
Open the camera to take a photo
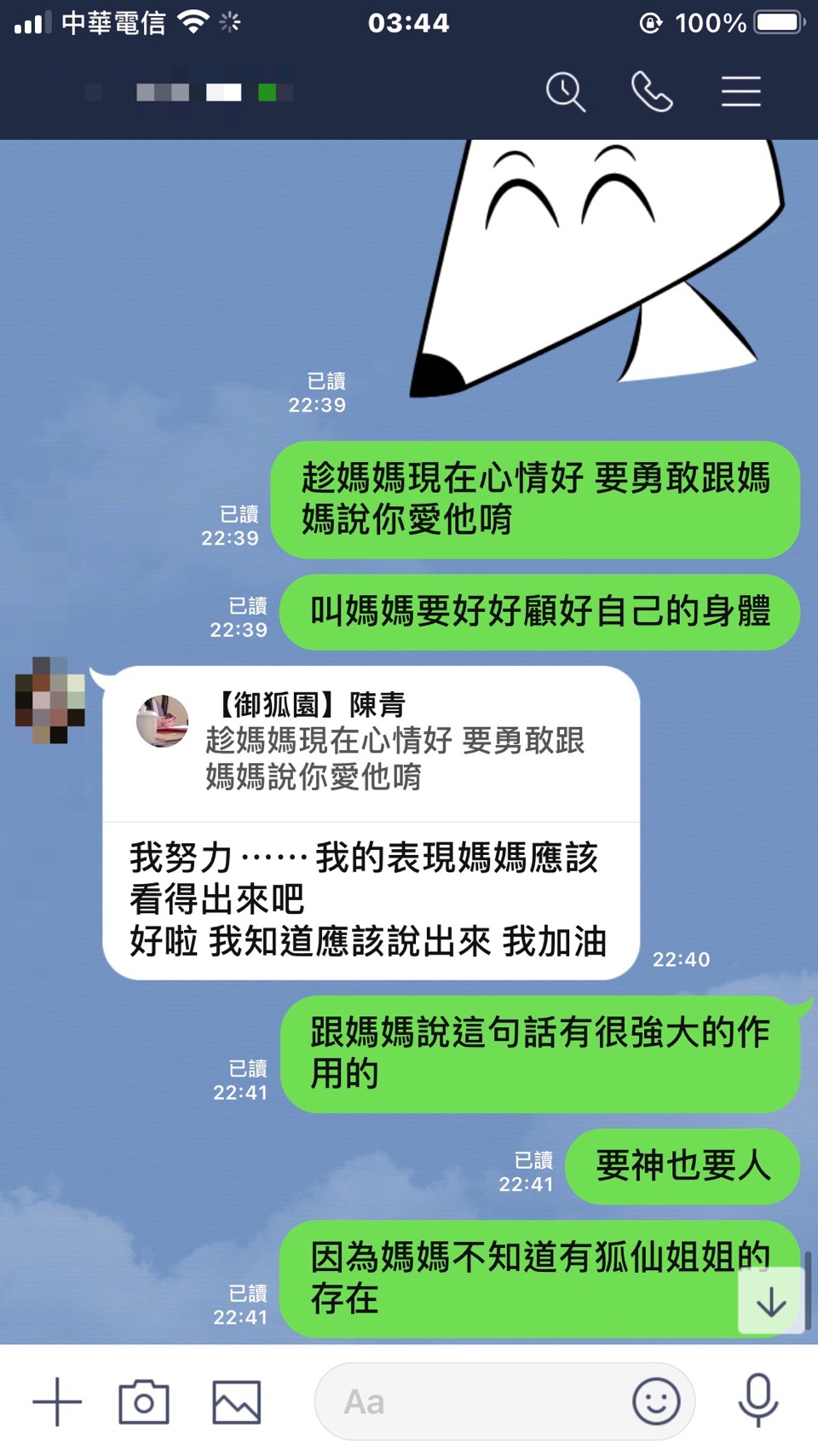tap(144, 1401)
